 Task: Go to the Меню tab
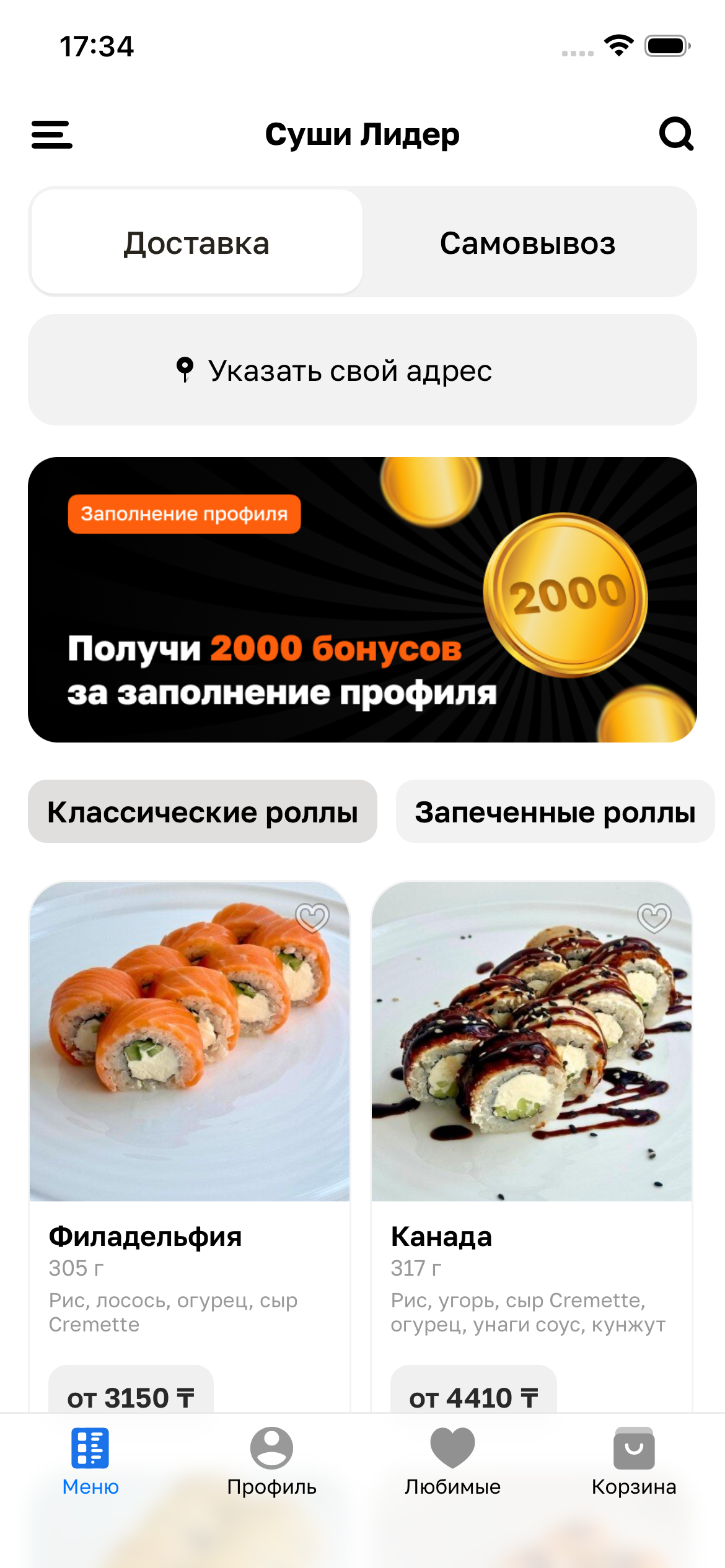coord(90,1460)
